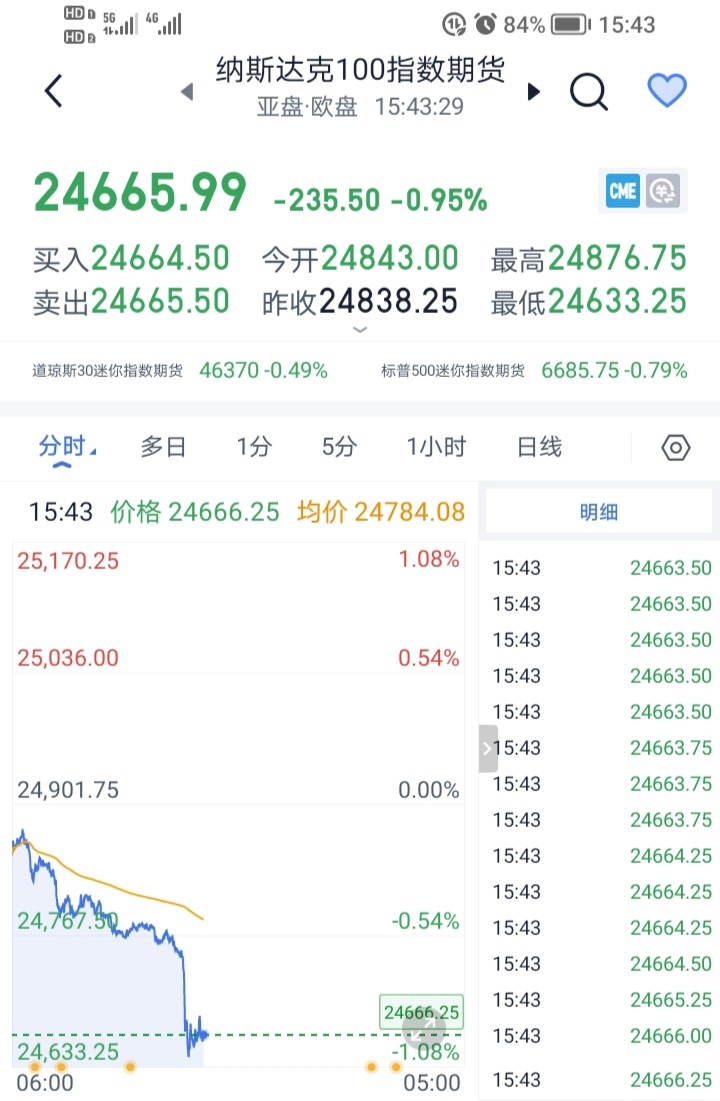
Task: Open the stock search icon
Action: tap(589, 91)
